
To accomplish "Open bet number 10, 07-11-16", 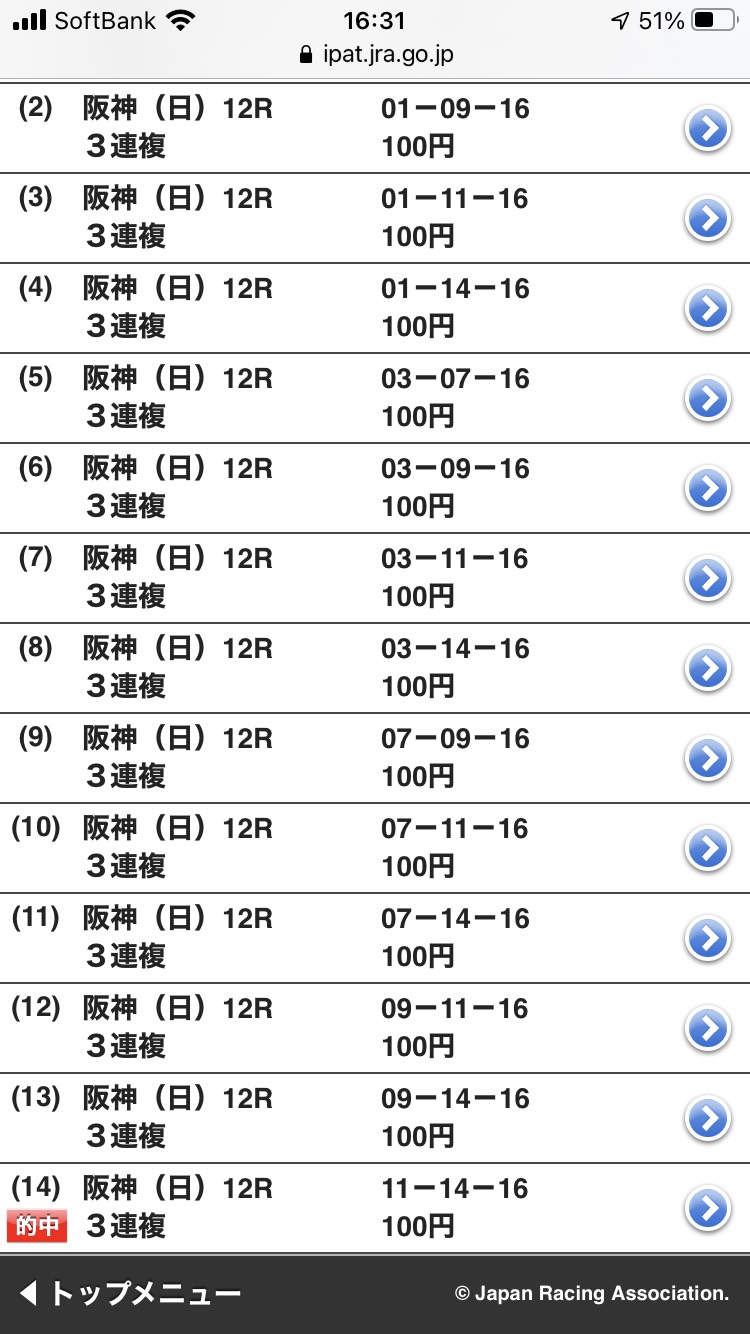I will [x=708, y=849].
